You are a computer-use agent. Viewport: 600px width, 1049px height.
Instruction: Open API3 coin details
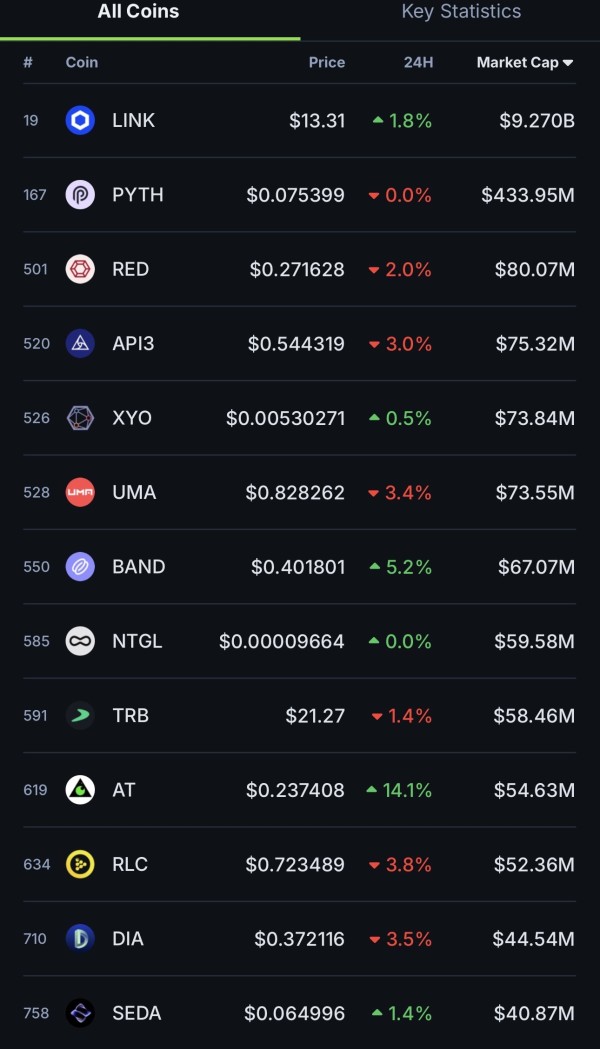tap(133, 343)
